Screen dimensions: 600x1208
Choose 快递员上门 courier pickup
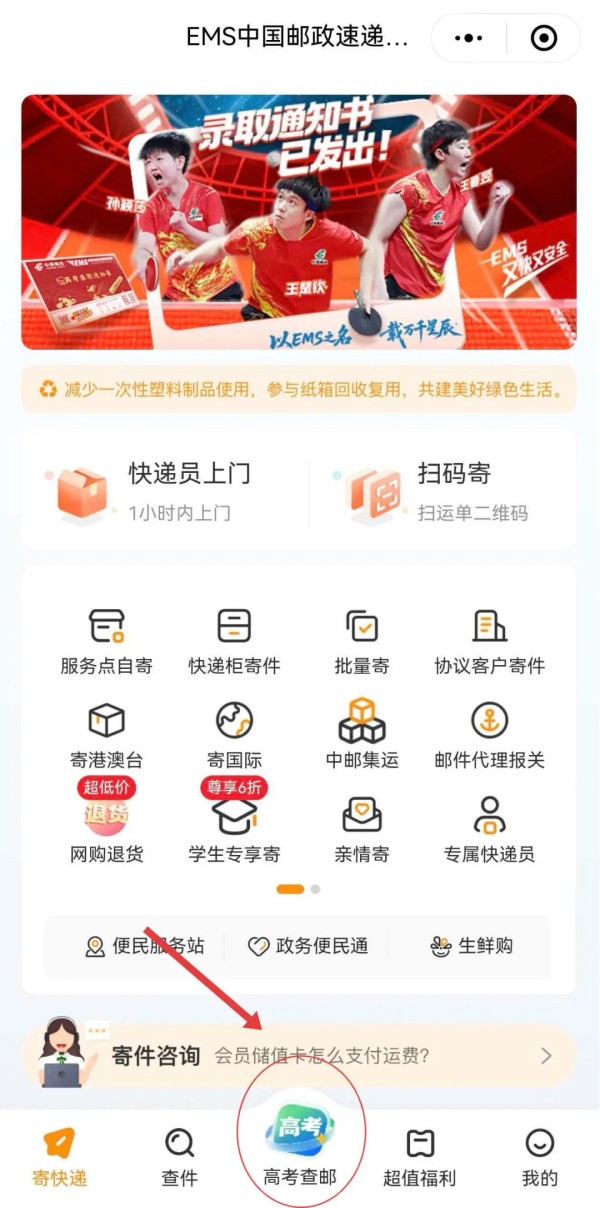160,490
